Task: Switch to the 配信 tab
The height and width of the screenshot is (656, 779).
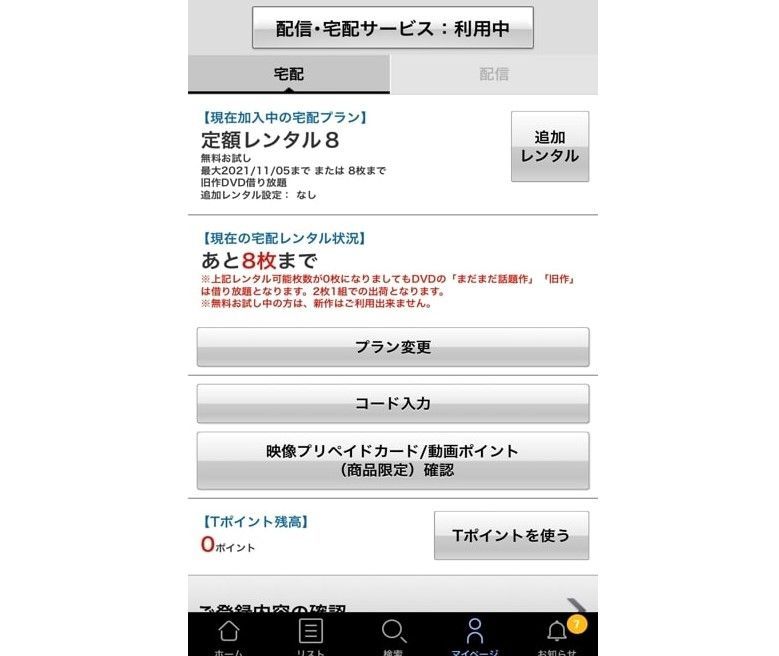Action: point(494,74)
